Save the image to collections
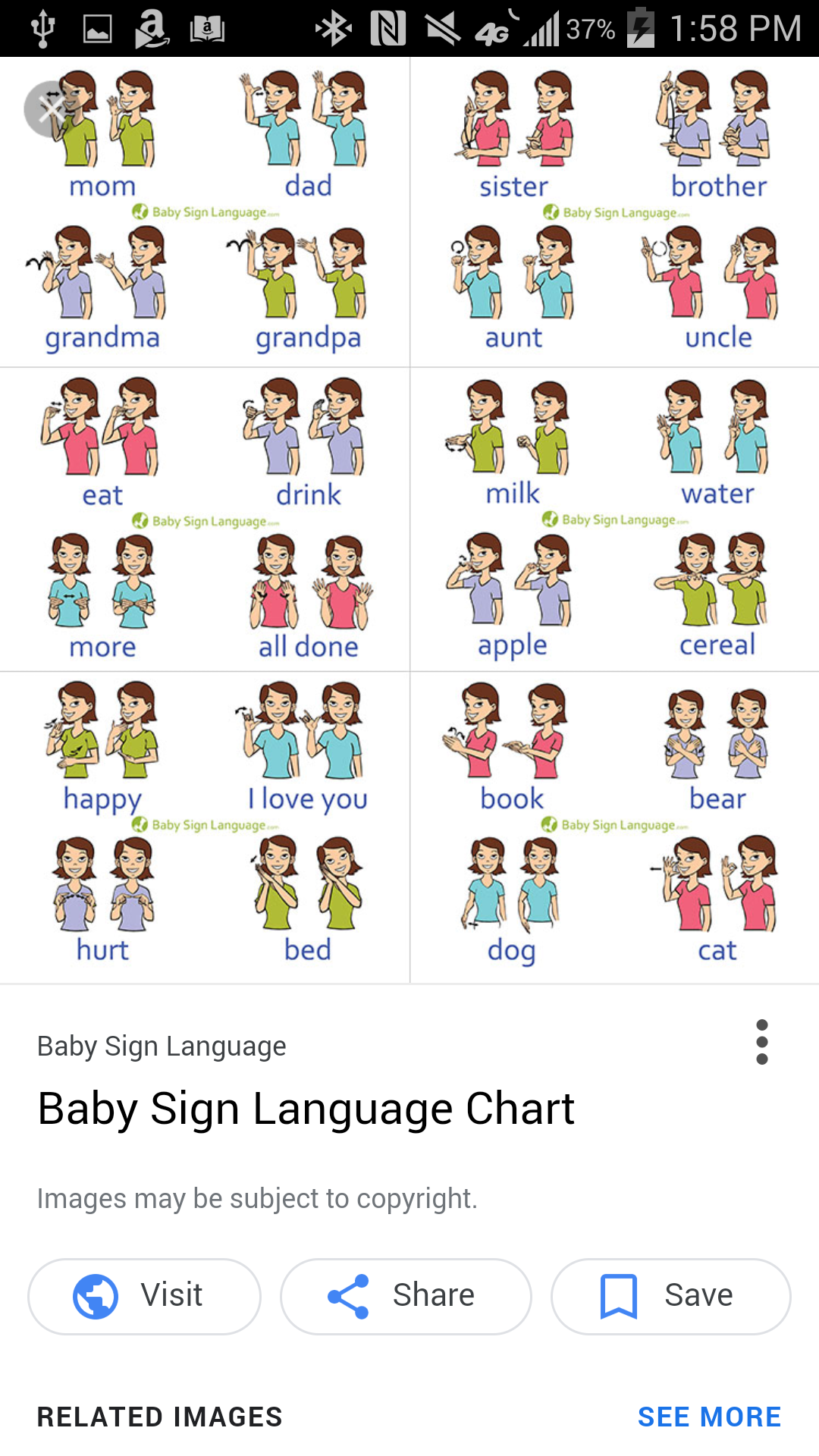Screen dimensions: 819x1456 point(670,1295)
